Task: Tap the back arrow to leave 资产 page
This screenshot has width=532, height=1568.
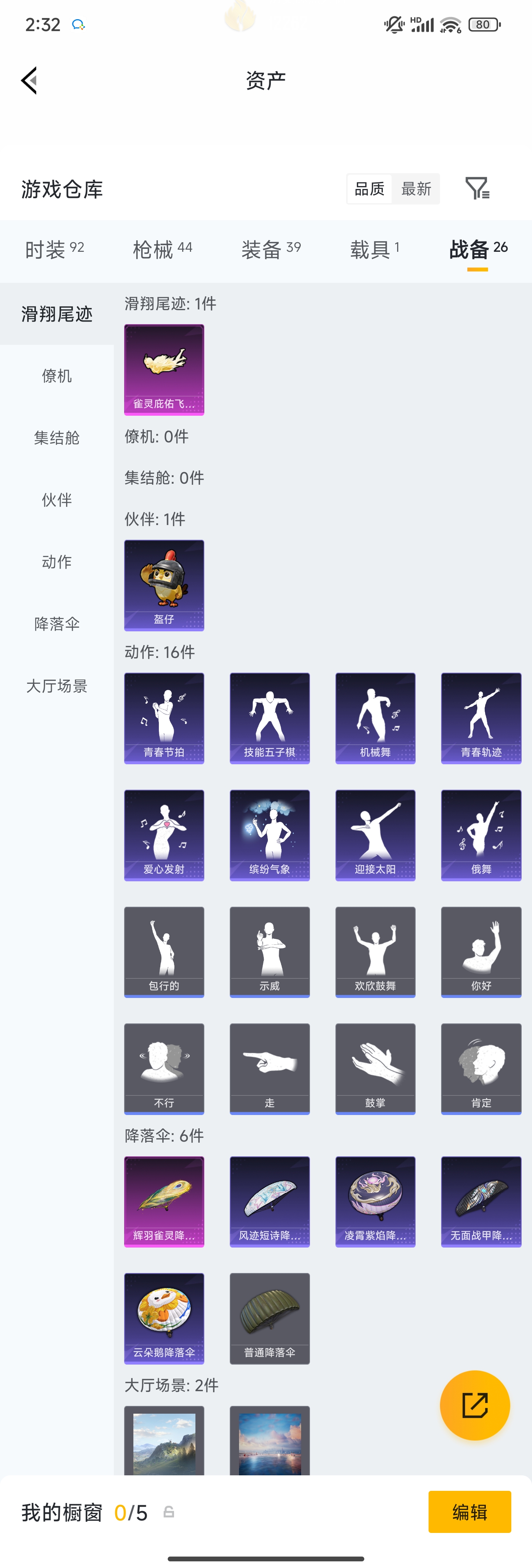Action: point(29,80)
